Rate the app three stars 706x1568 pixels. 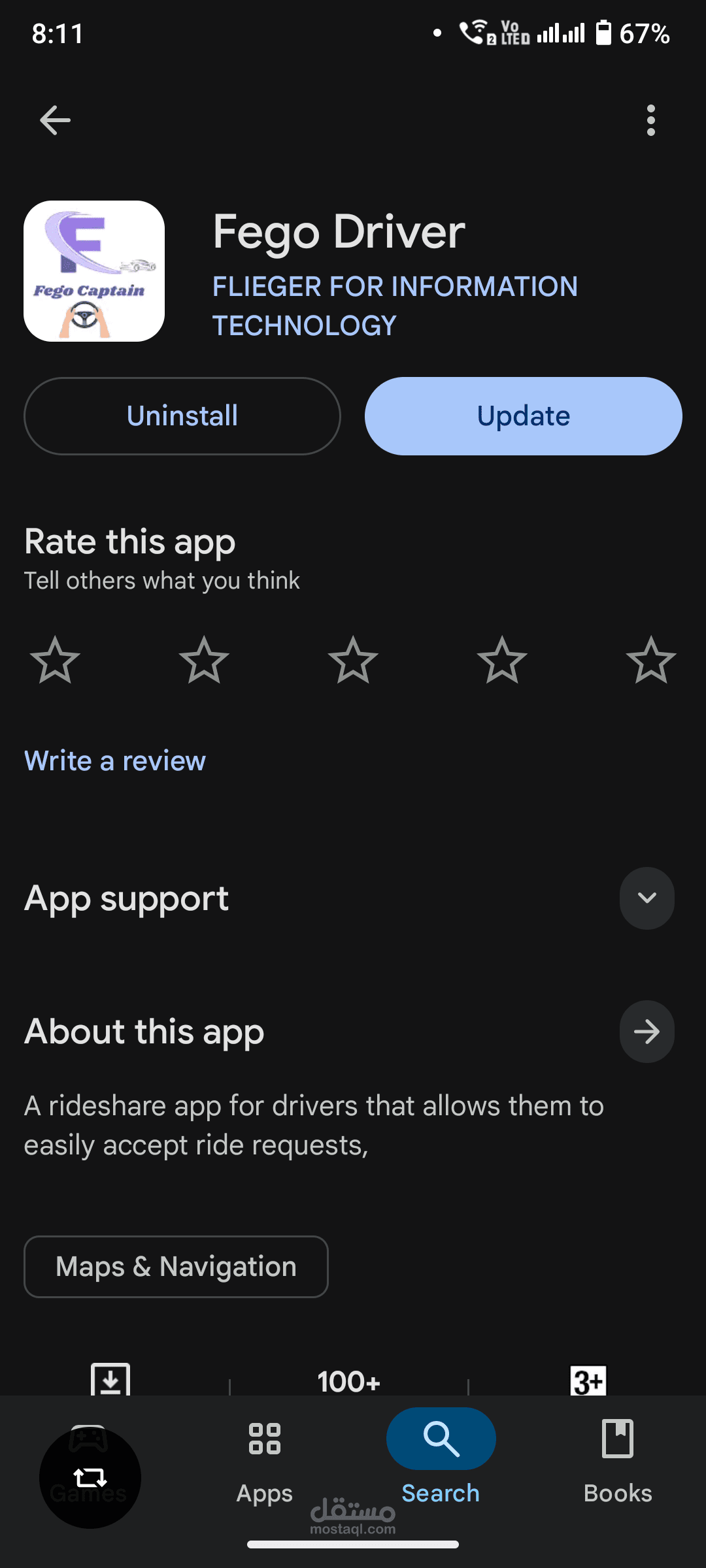(x=353, y=661)
